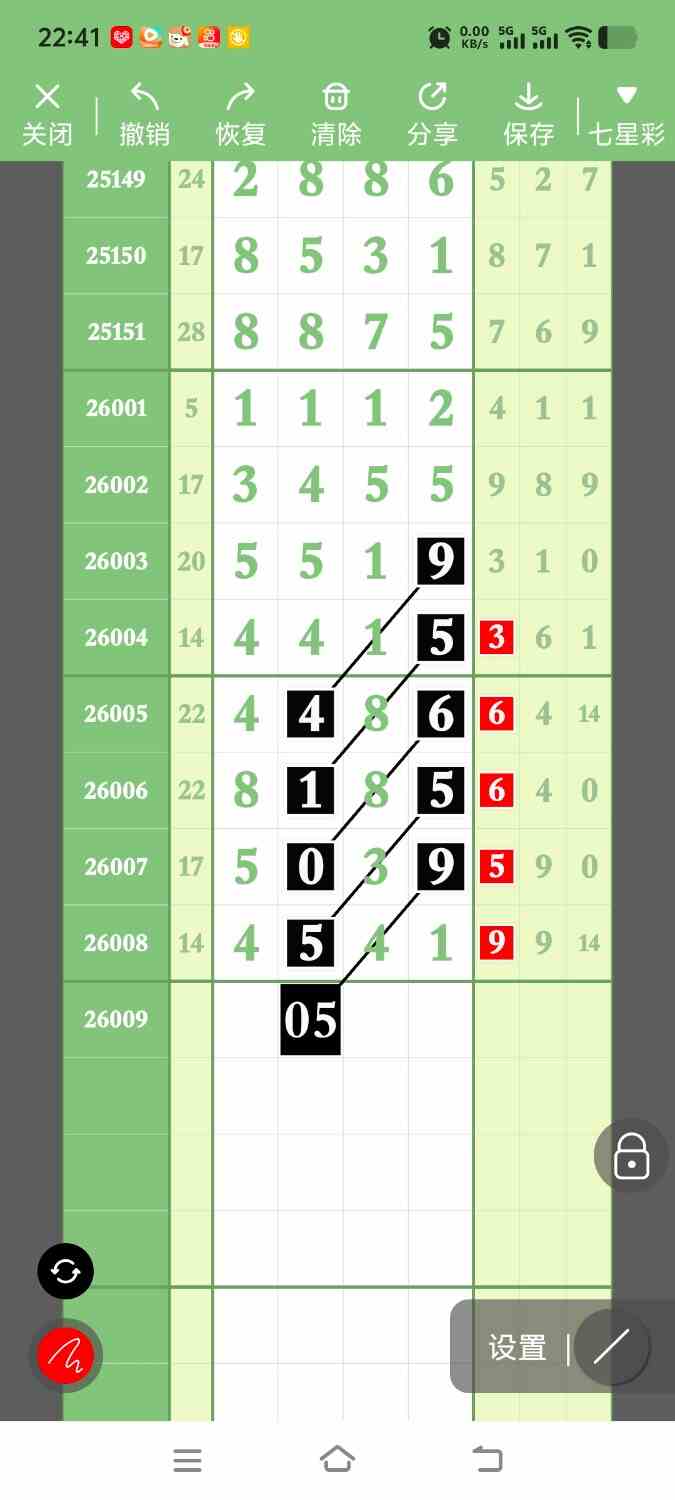
Task: Go back using system back button
Action: [487, 1460]
